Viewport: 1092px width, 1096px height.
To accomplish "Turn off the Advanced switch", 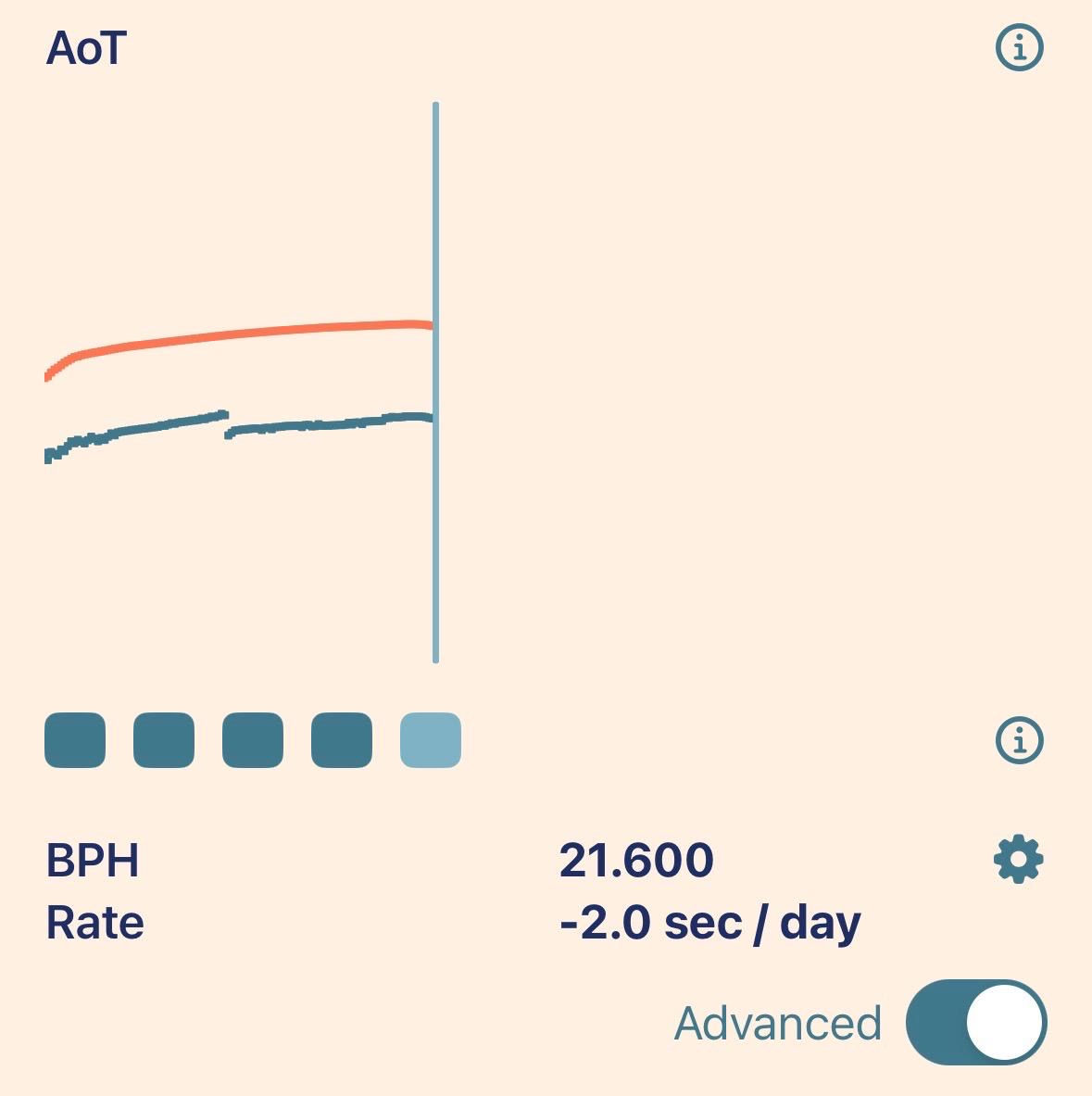I will 975,1023.
